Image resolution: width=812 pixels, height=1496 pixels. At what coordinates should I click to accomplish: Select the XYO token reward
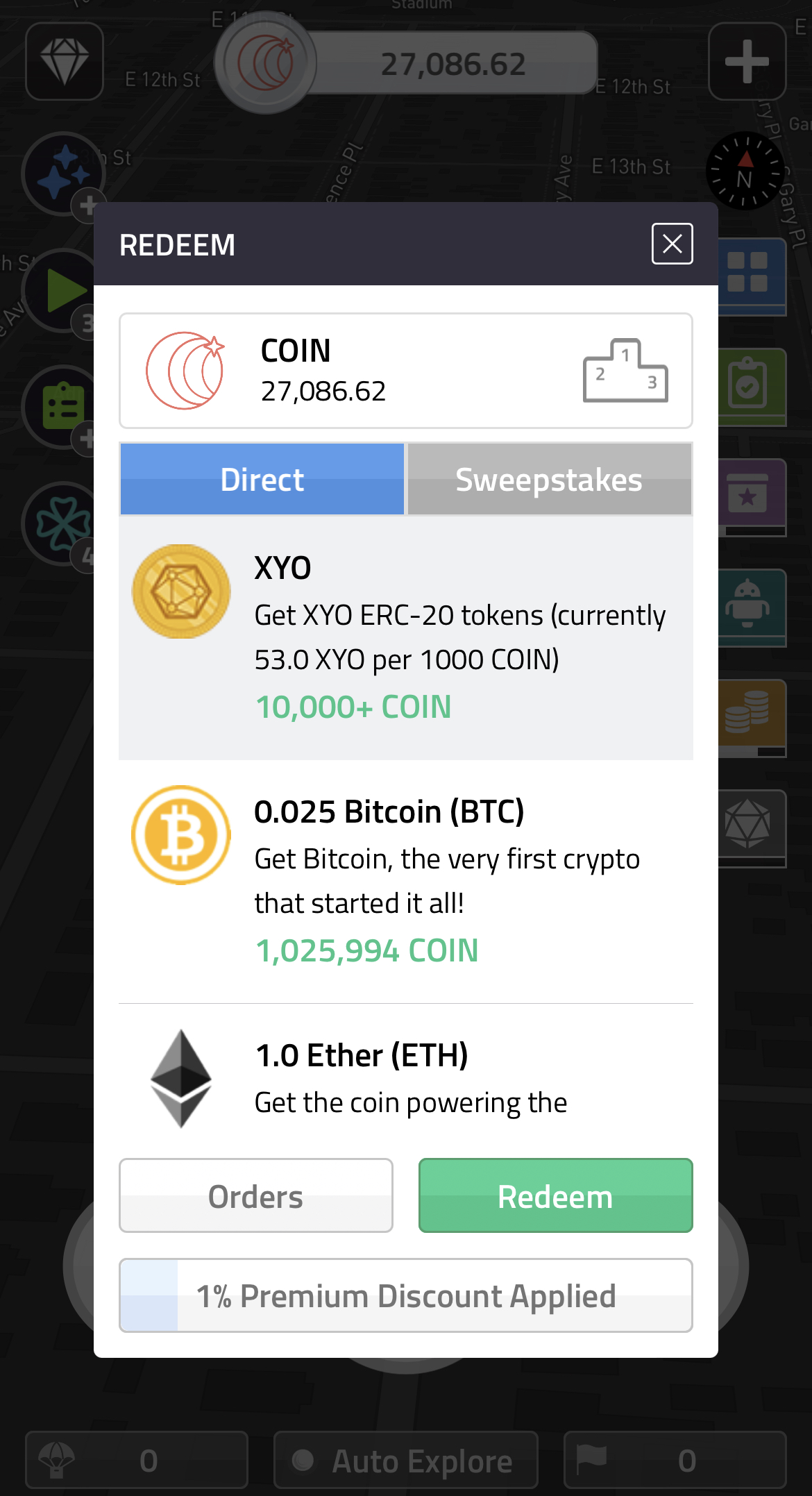tap(406, 638)
